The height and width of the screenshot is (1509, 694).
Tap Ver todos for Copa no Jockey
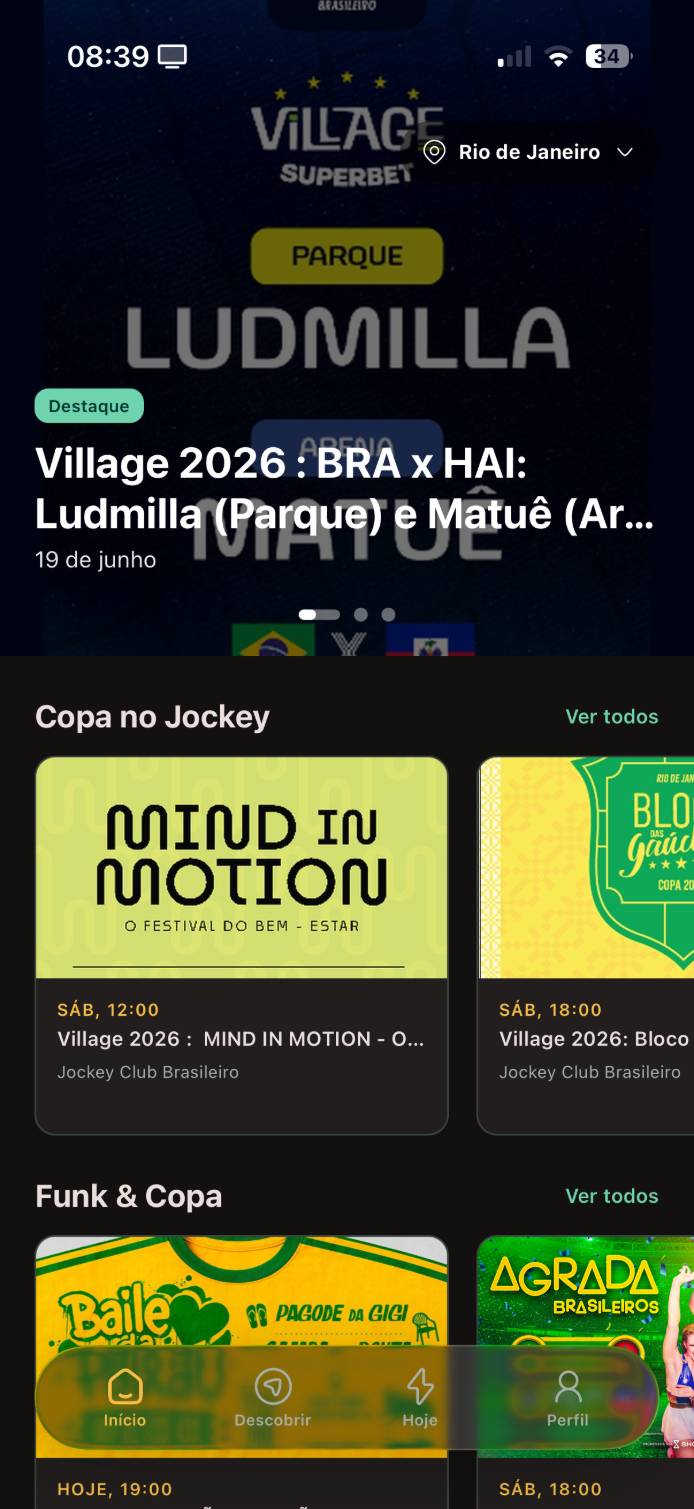pyautogui.click(x=612, y=716)
